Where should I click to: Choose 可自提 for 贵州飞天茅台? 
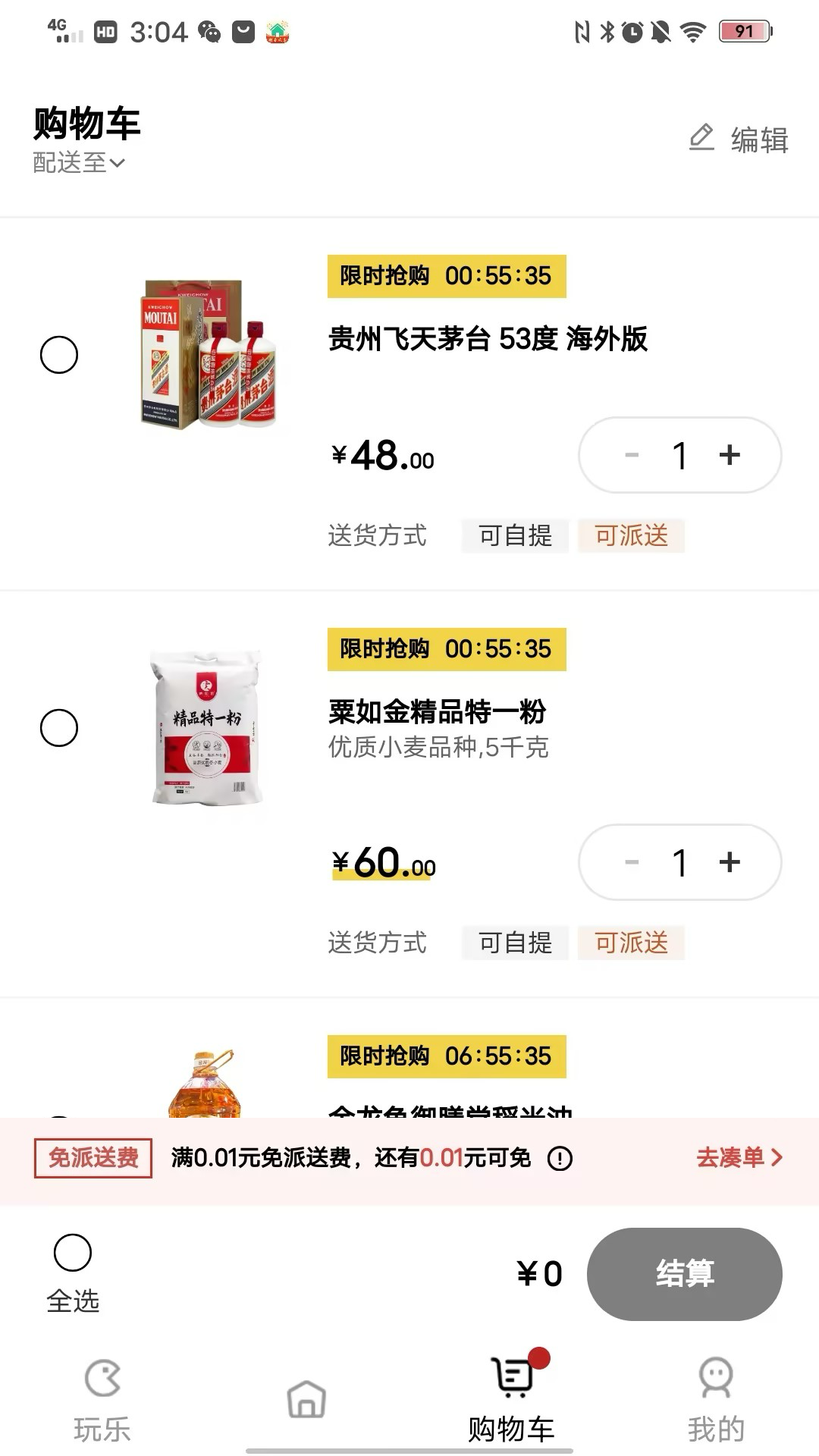(x=515, y=536)
